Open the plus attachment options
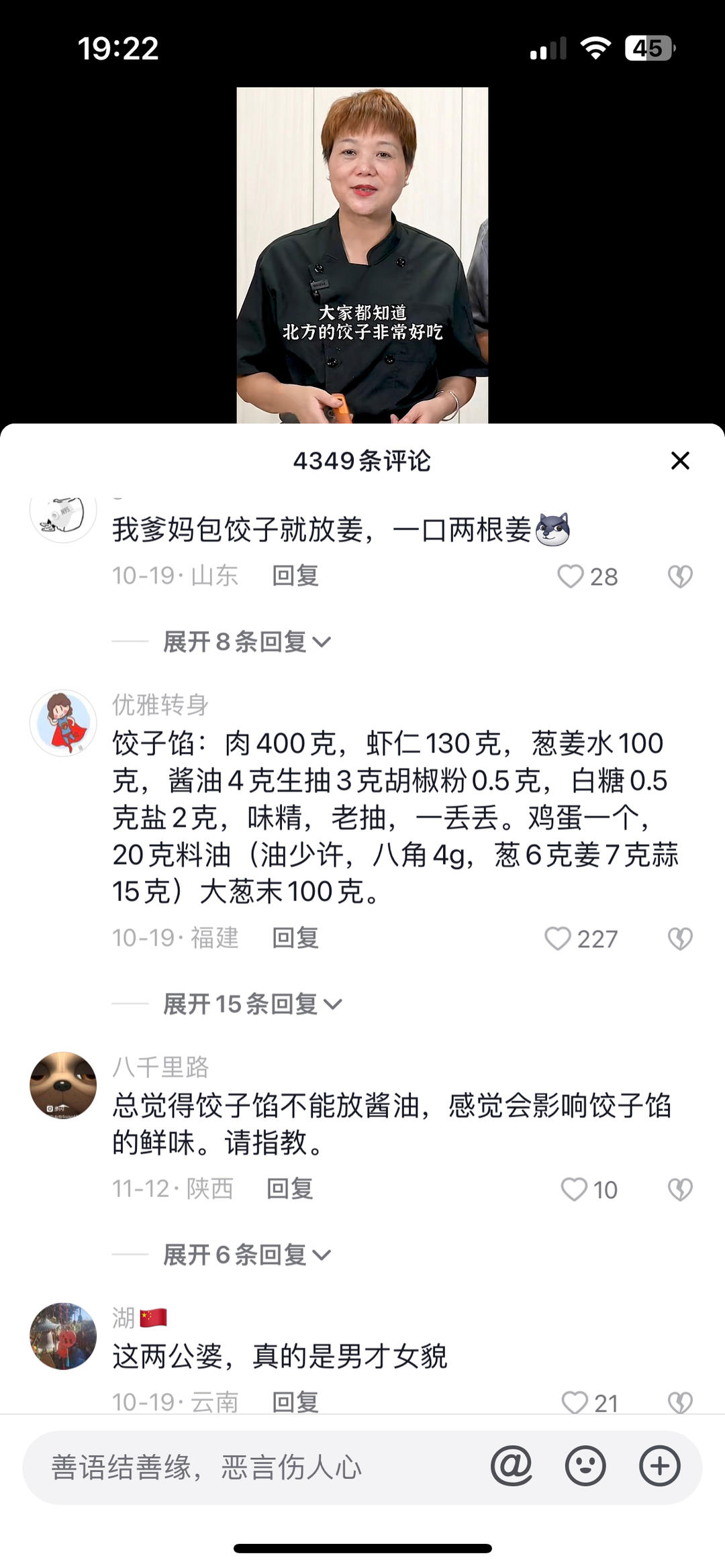 coord(659,1466)
